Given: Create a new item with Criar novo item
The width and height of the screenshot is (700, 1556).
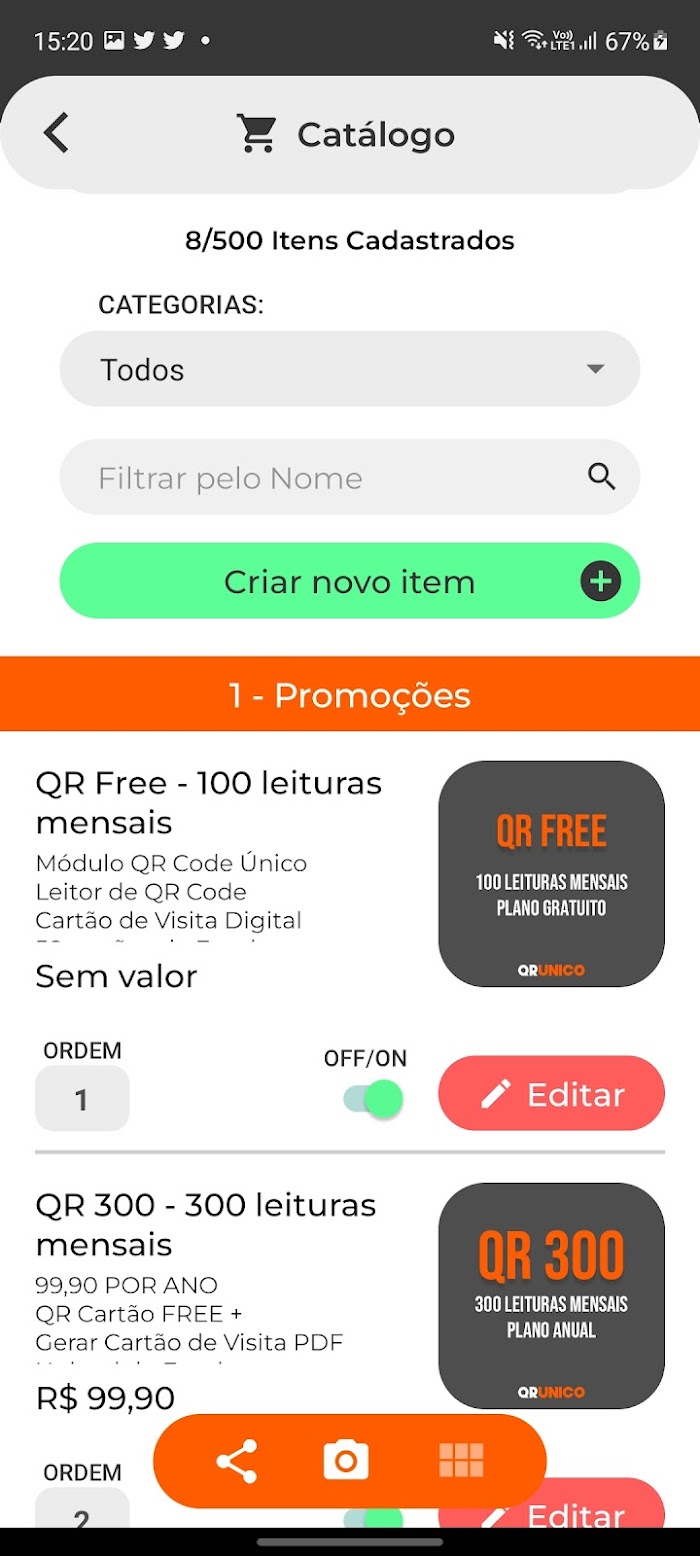Looking at the screenshot, I should coord(350,581).
